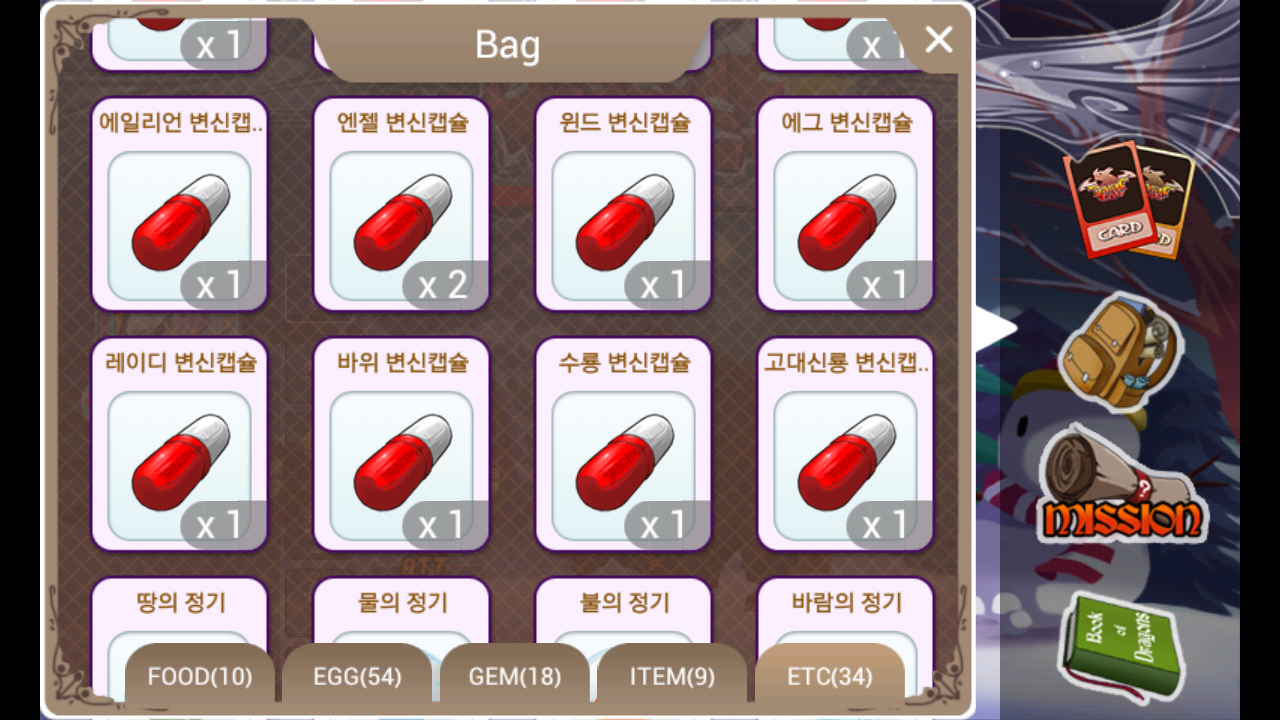Switch to the FOOD(10) tab
The height and width of the screenshot is (720, 1280).
click(200, 677)
